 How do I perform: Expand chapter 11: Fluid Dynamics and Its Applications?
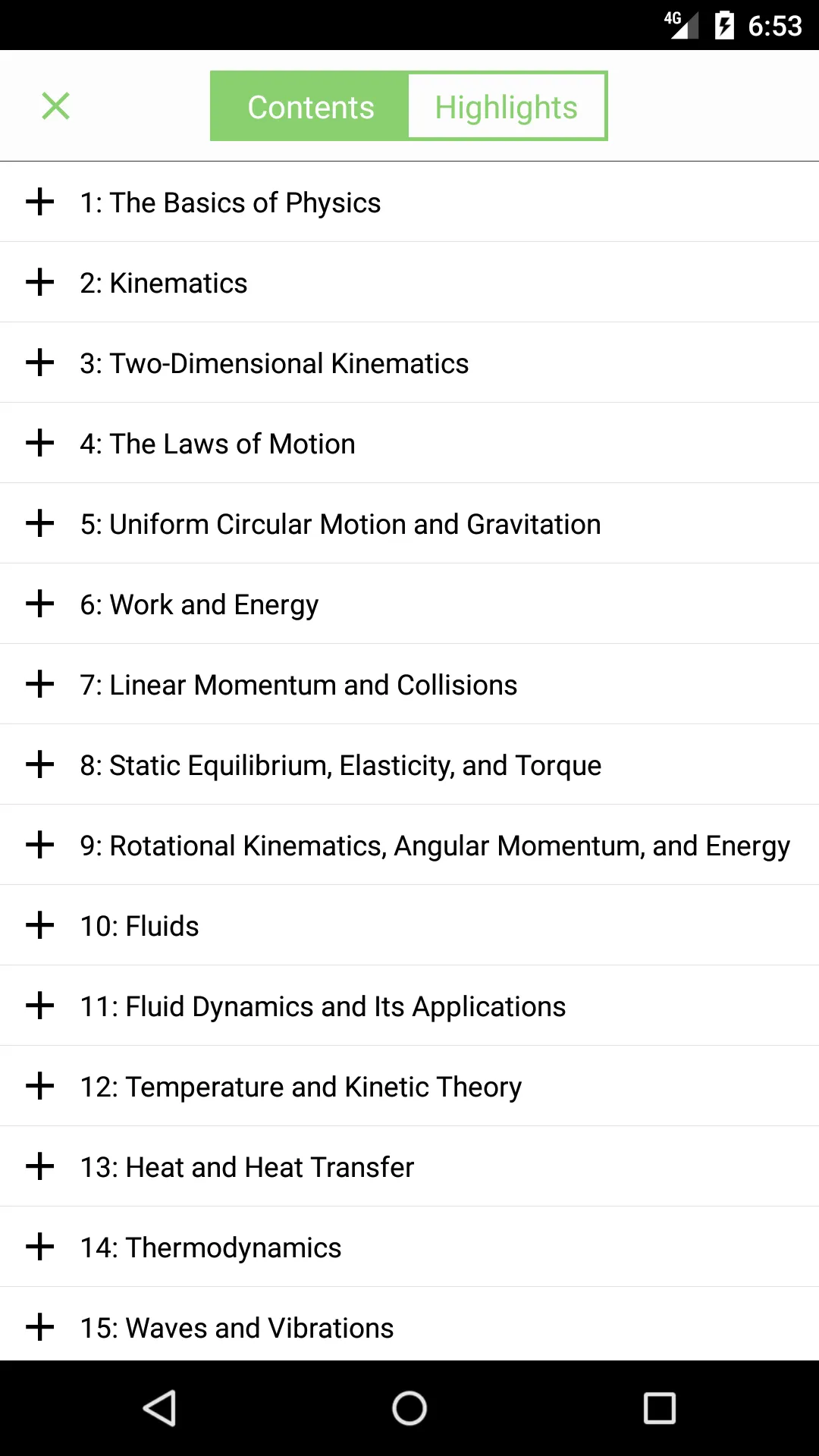click(x=39, y=1006)
